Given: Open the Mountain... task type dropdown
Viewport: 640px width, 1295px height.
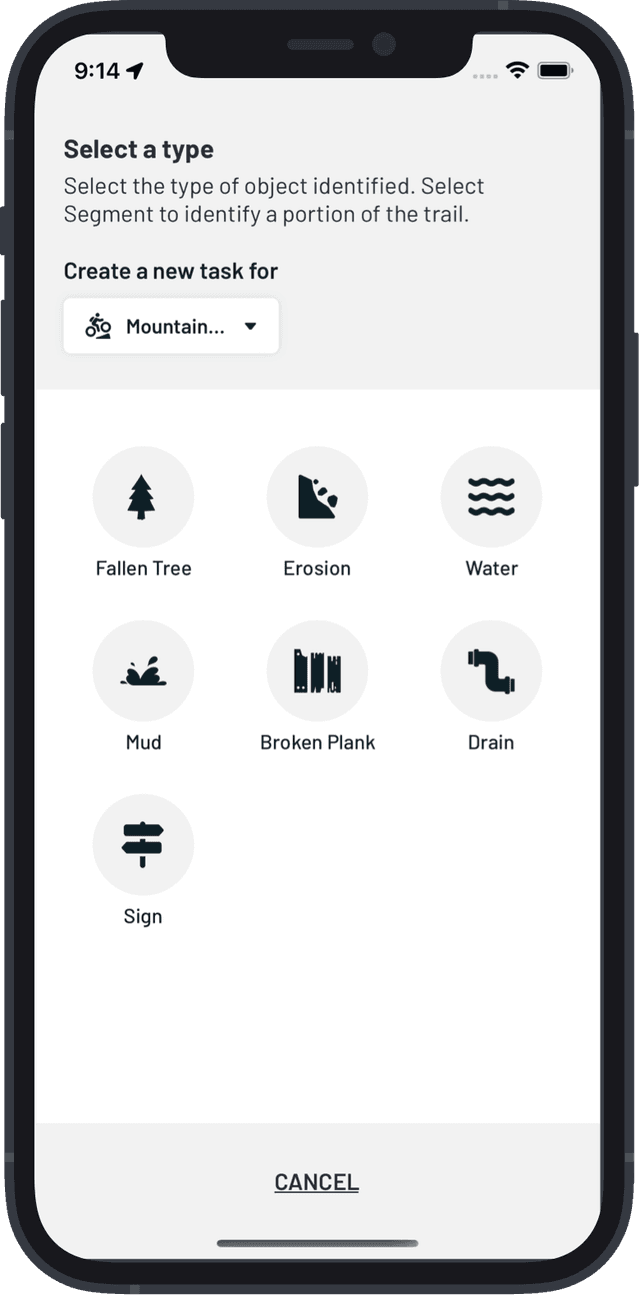Looking at the screenshot, I should click(x=171, y=326).
